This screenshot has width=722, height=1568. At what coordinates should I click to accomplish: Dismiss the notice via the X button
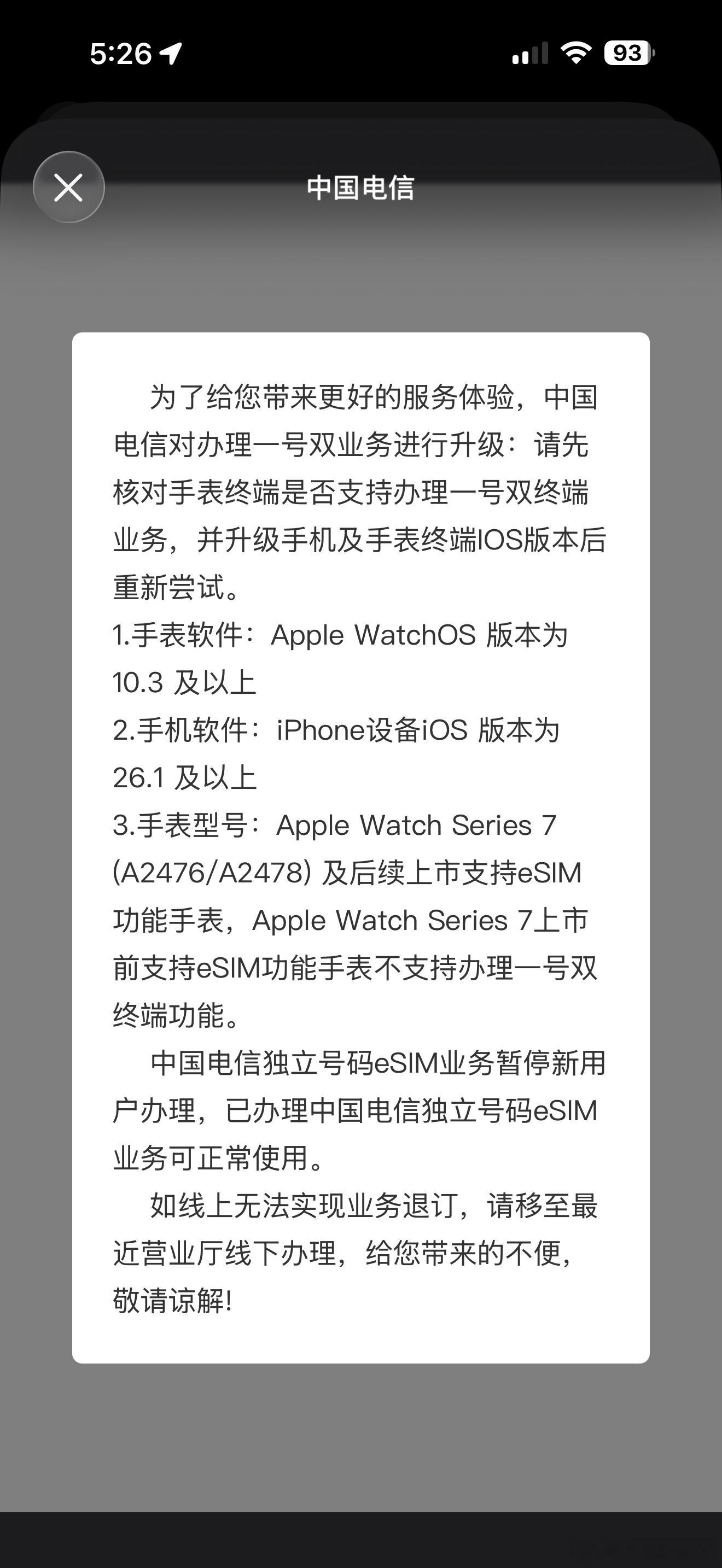(x=69, y=188)
